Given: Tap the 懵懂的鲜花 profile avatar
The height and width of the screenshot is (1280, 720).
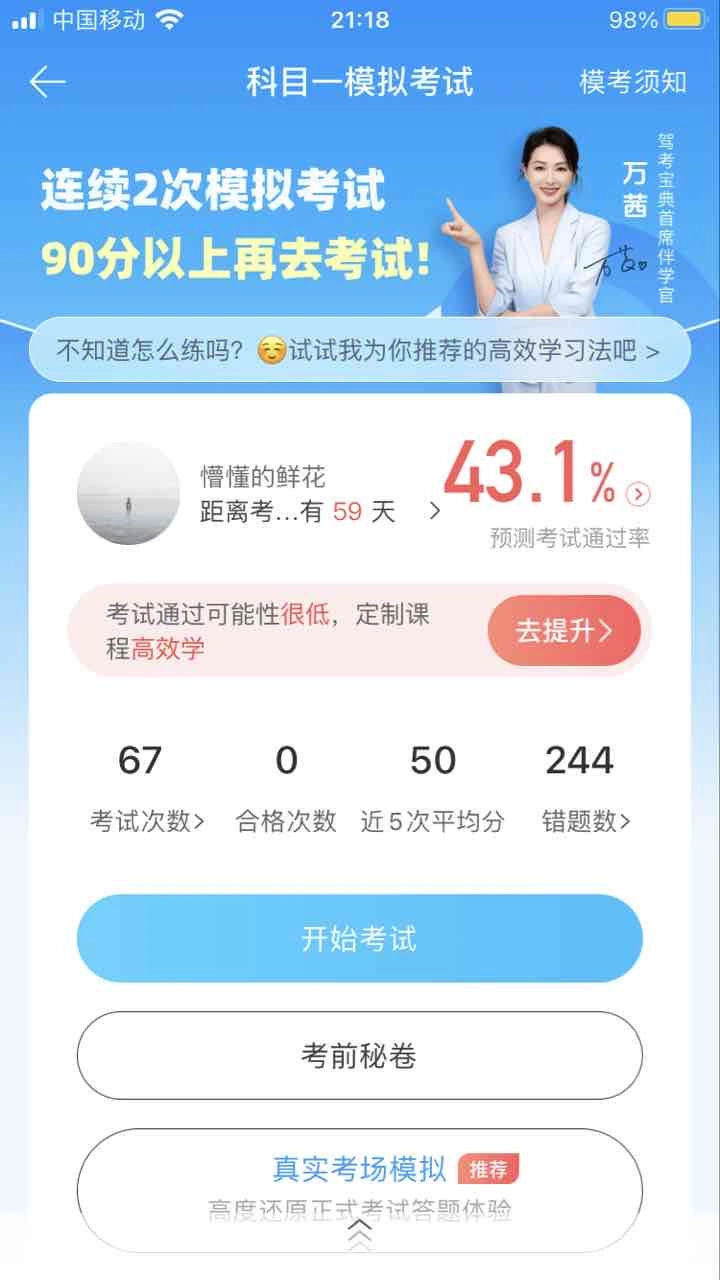Looking at the screenshot, I should pyautogui.click(x=128, y=494).
